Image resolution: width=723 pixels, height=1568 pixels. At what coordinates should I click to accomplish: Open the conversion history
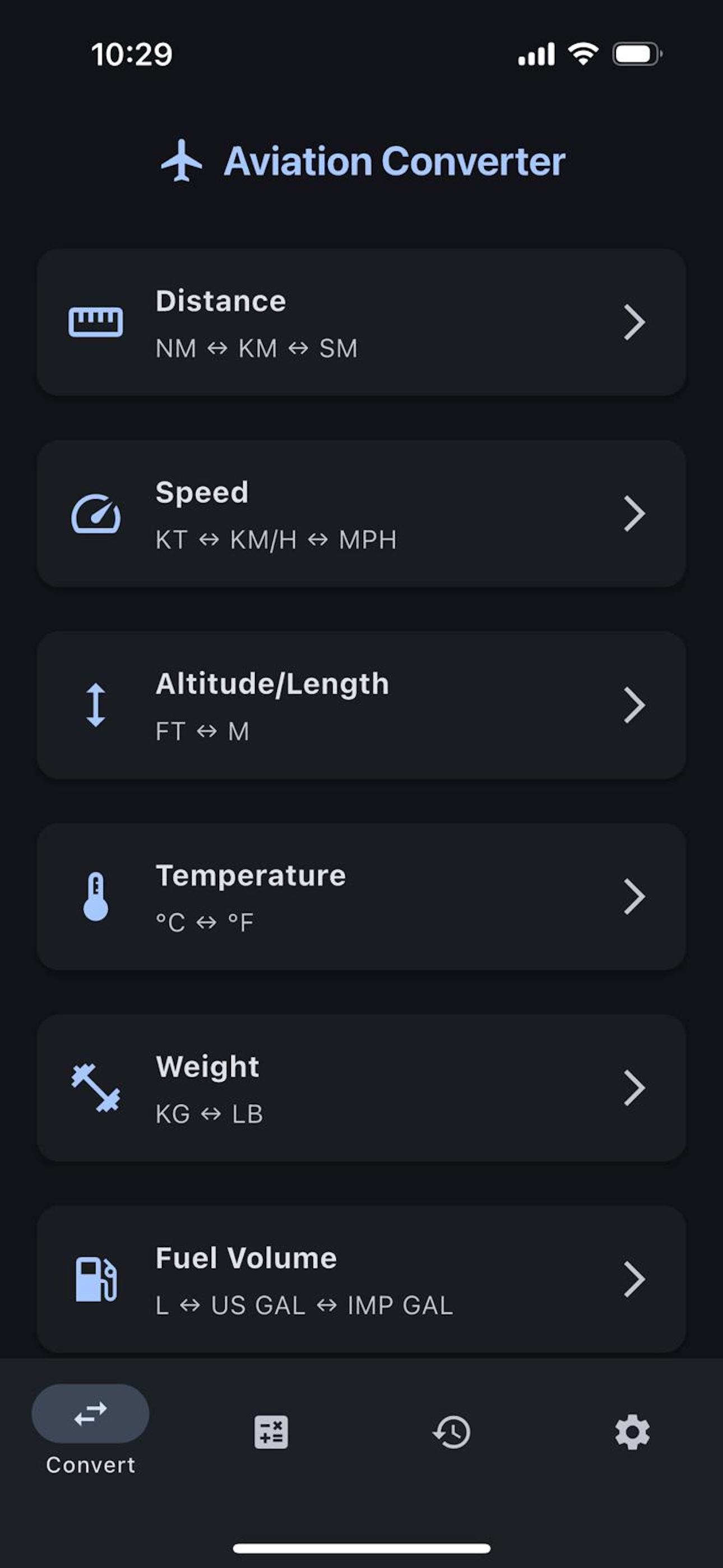pyautogui.click(x=452, y=1432)
